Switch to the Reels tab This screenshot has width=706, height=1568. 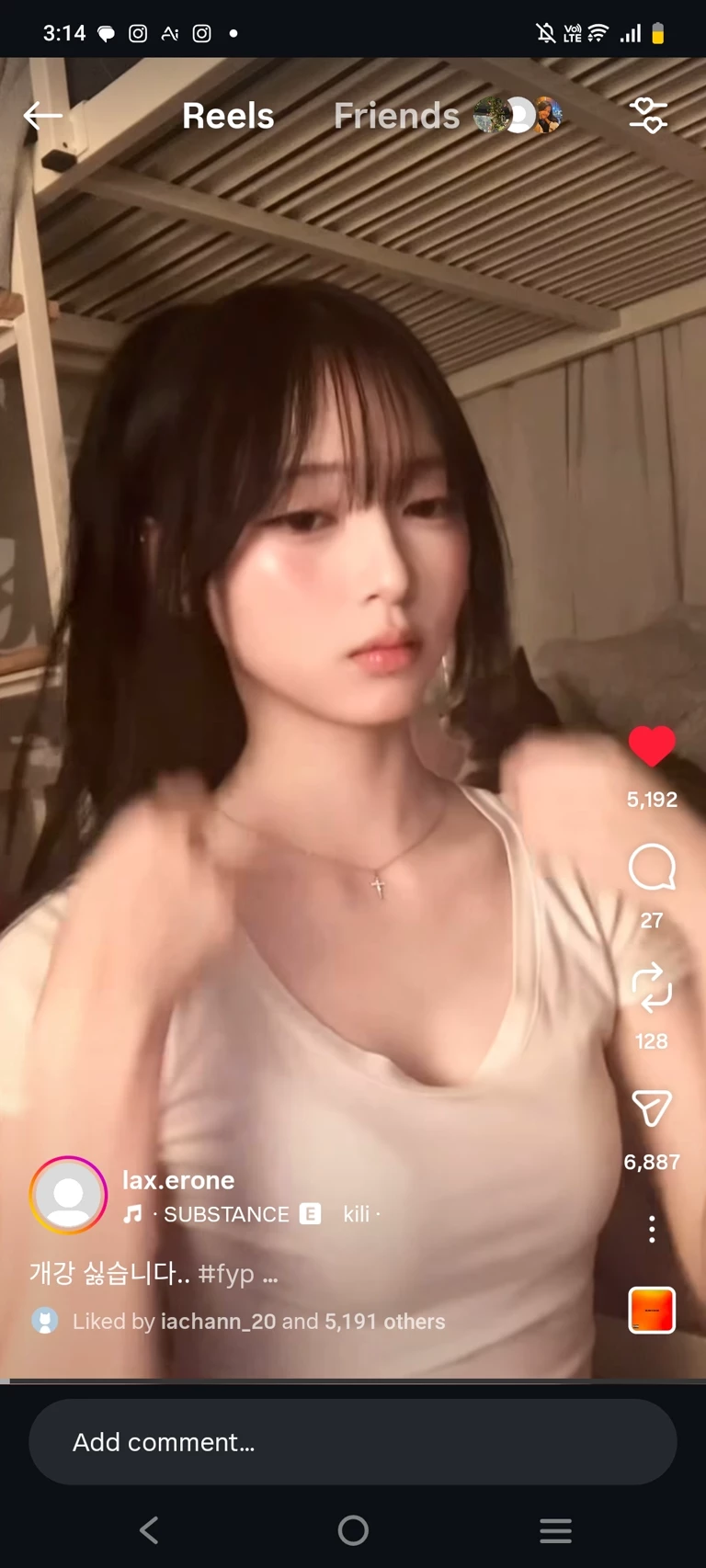(228, 116)
